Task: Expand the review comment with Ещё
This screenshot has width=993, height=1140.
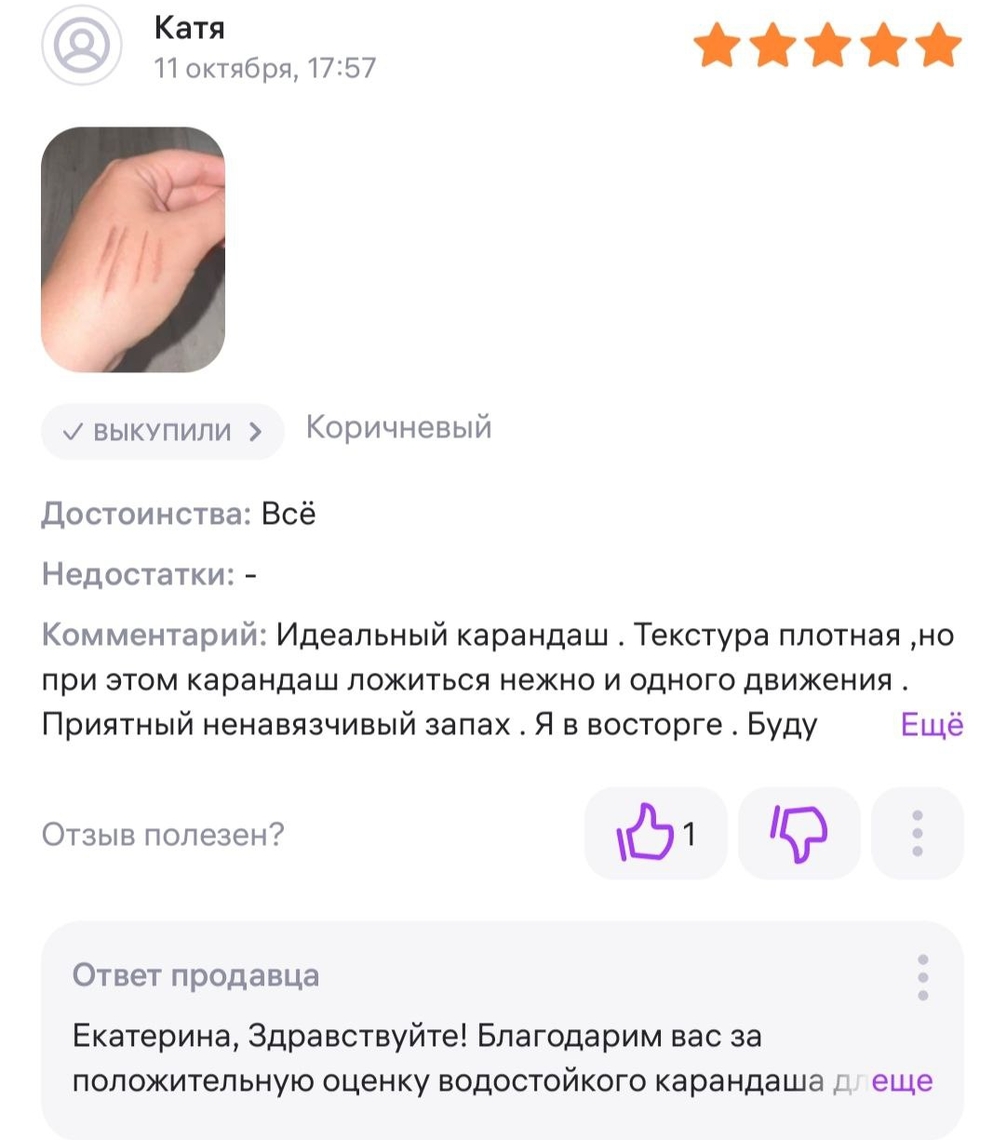Action: tap(931, 724)
